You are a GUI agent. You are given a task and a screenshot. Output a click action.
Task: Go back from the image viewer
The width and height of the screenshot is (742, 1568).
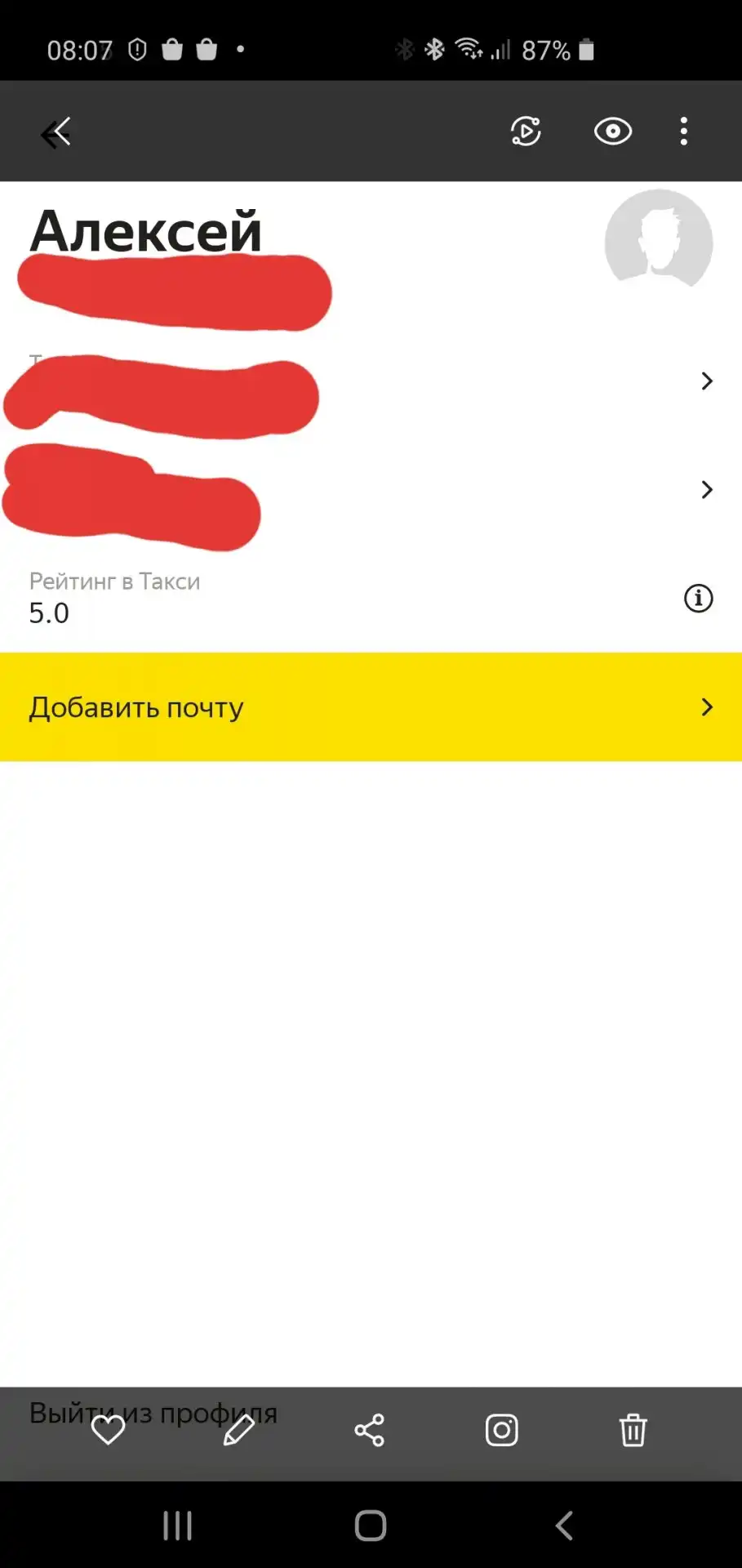[x=56, y=132]
